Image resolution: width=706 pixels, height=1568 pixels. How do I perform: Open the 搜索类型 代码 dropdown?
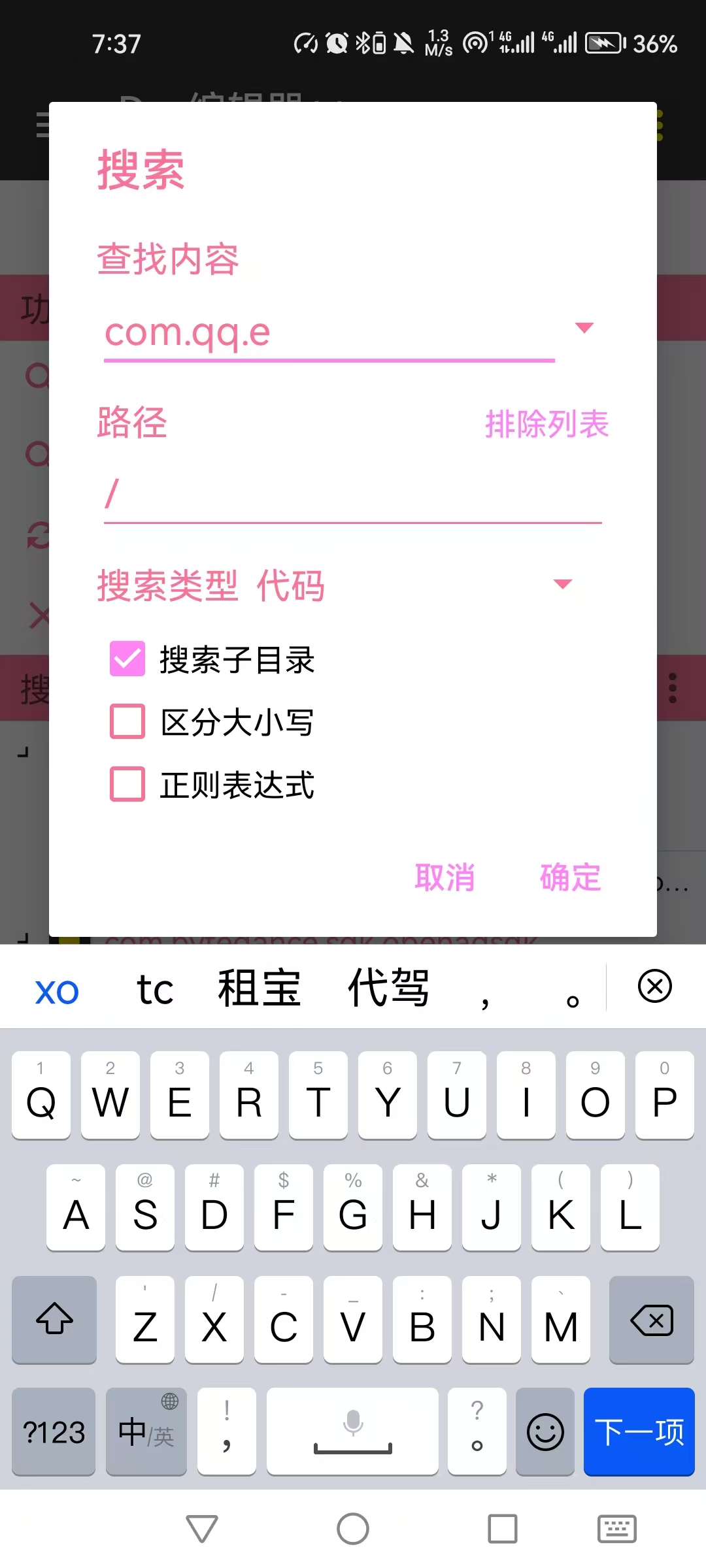(335, 584)
